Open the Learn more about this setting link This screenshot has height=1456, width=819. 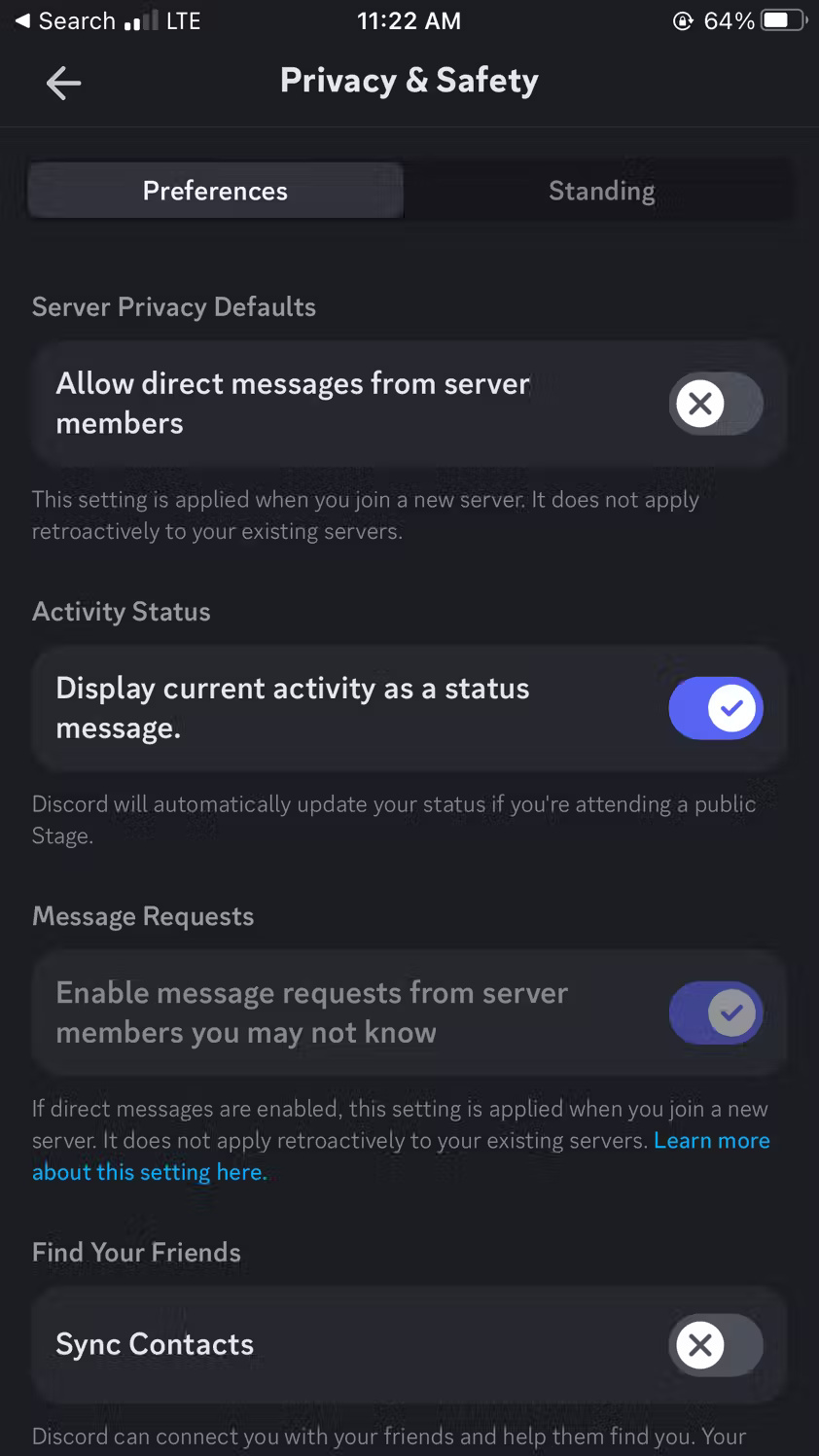pos(401,1155)
